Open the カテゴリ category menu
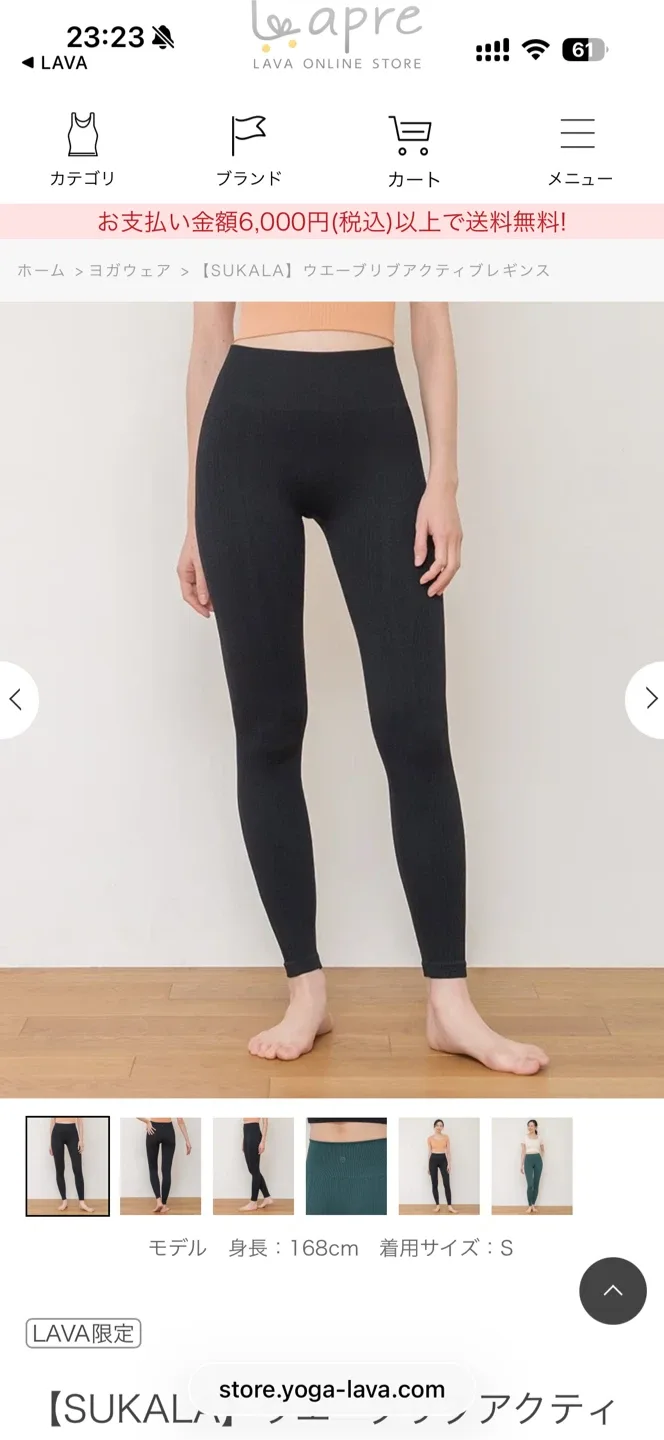Viewport: 664px width, 1440px height. [82, 150]
